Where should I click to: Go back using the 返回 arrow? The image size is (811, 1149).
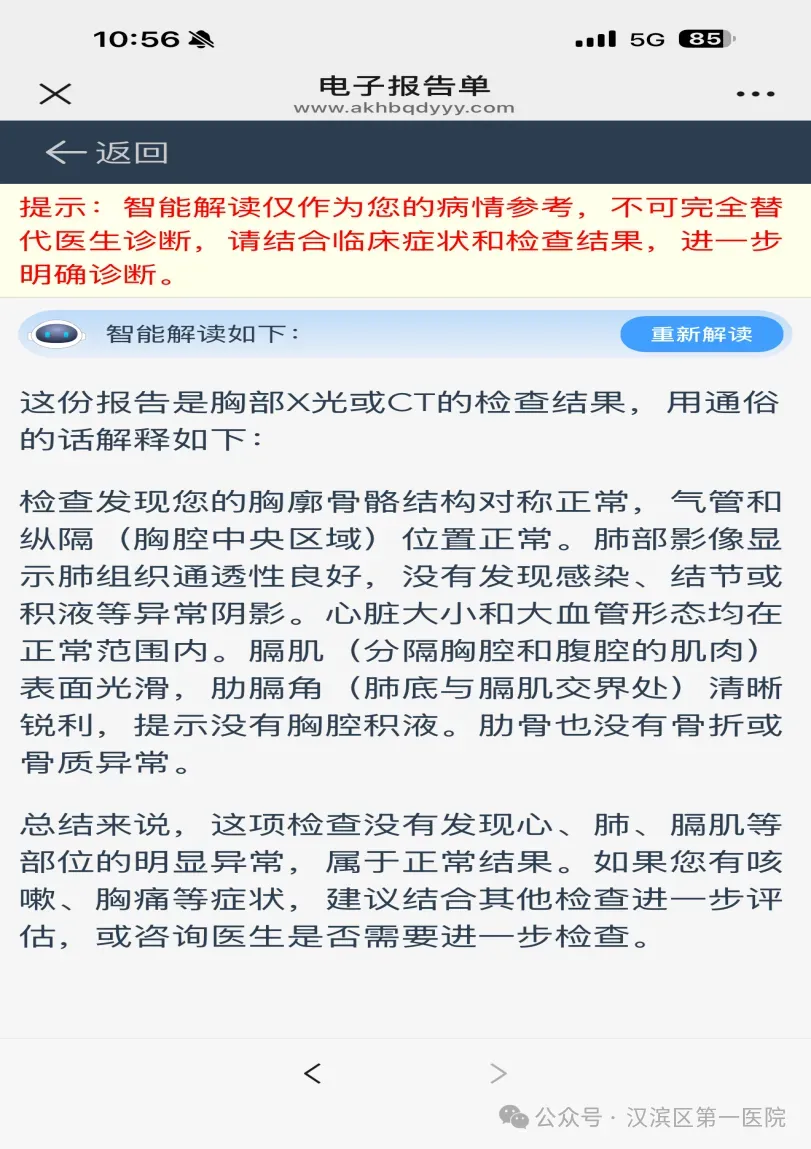pyautogui.click(x=105, y=152)
